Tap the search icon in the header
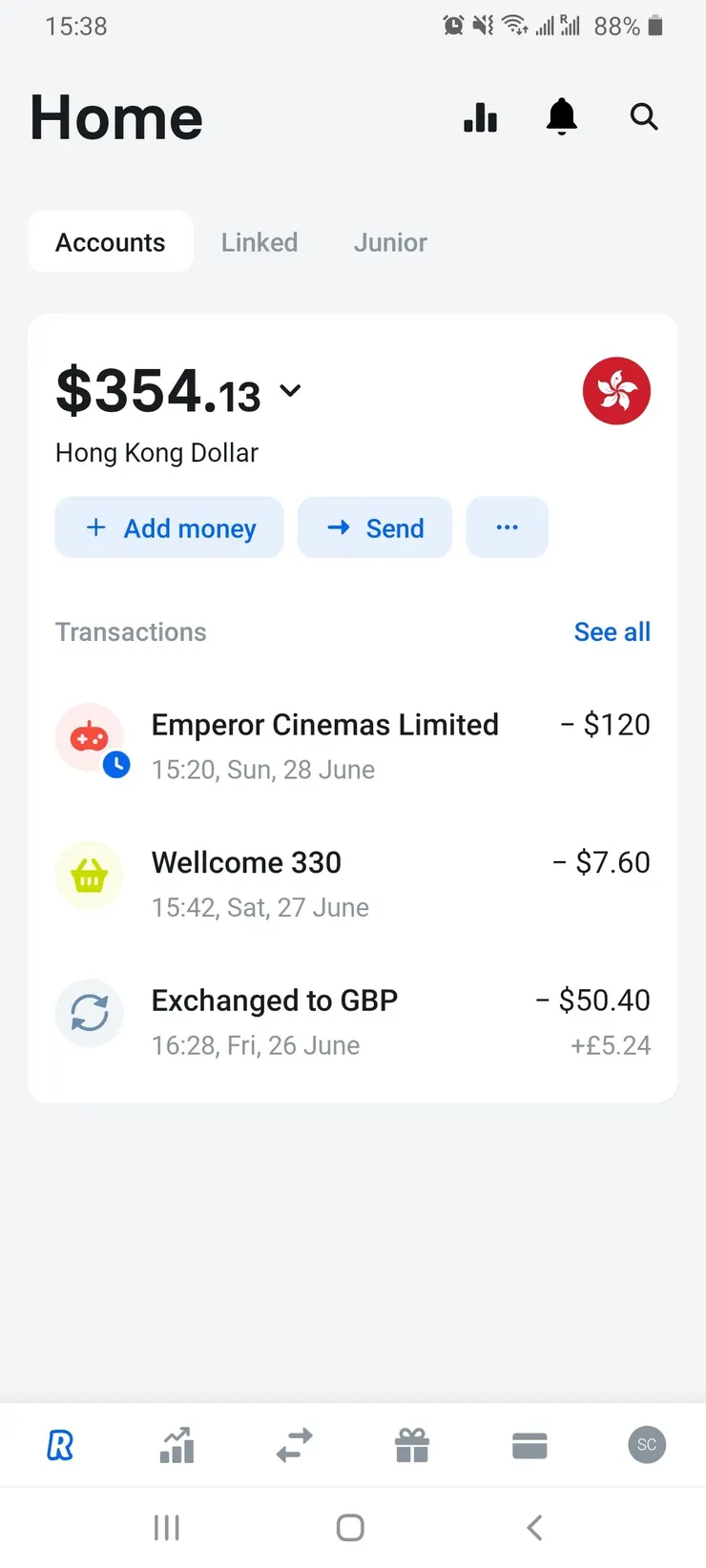Image resolution: width=706 pixels, height=1568 pixels. (x=644, y=116)
